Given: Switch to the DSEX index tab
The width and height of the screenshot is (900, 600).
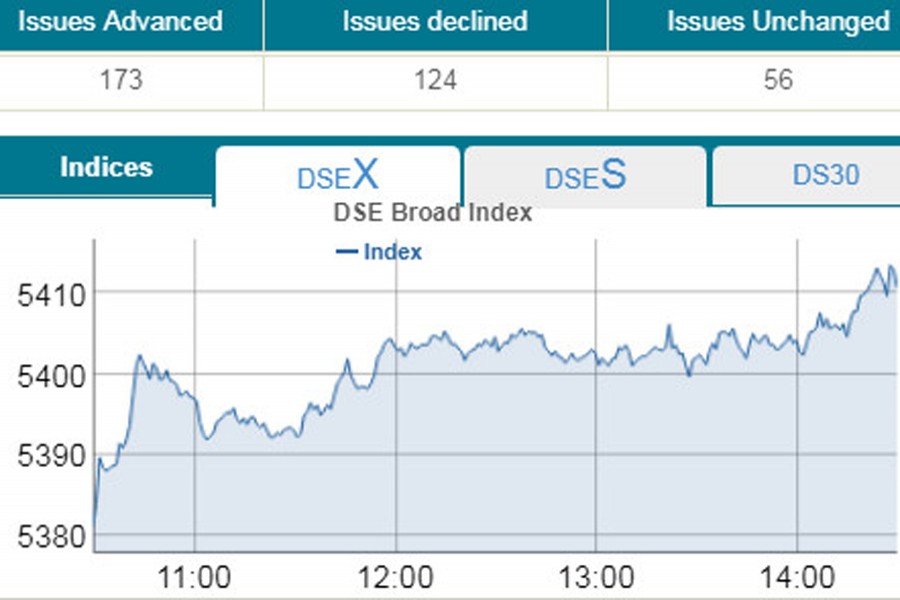Looking at the screenshot, I should 338,176.
